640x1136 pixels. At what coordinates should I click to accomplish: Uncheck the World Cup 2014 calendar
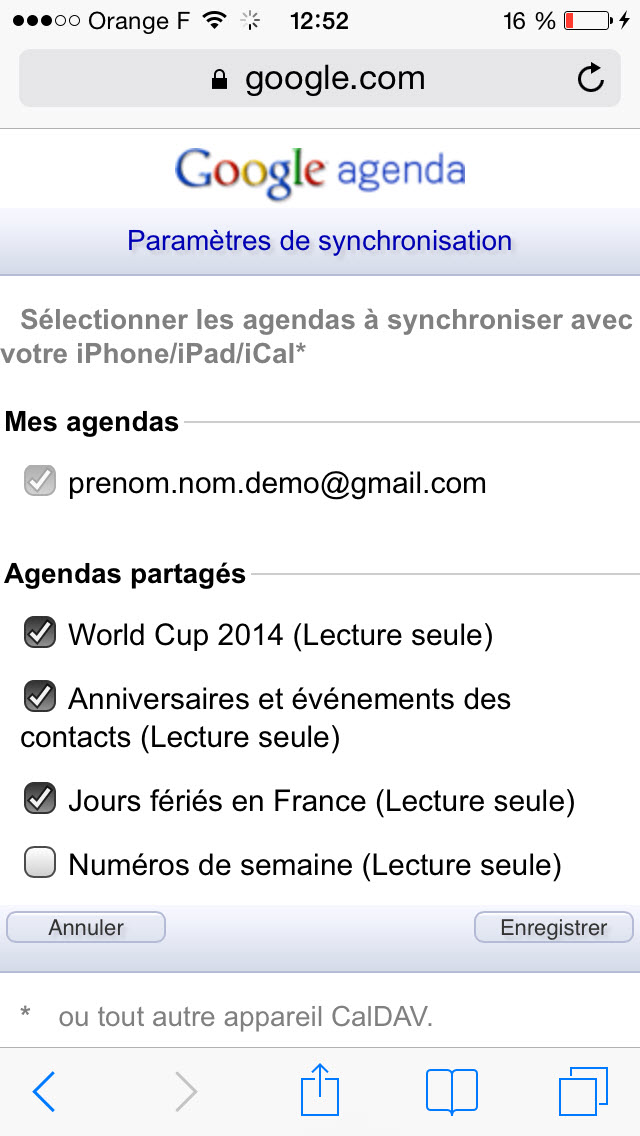40,633
